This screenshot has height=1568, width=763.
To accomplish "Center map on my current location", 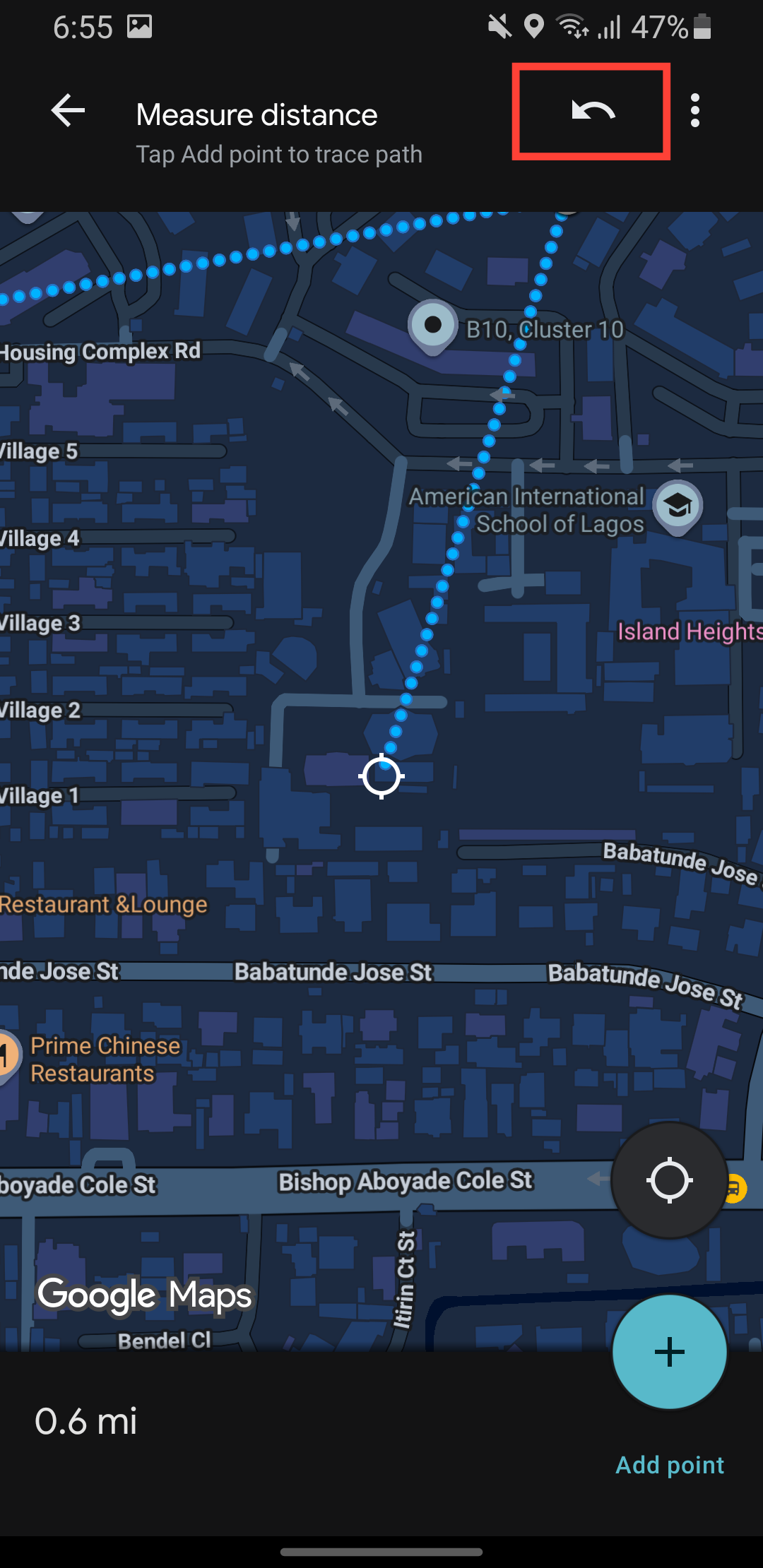I will (x=669, y=1180).
